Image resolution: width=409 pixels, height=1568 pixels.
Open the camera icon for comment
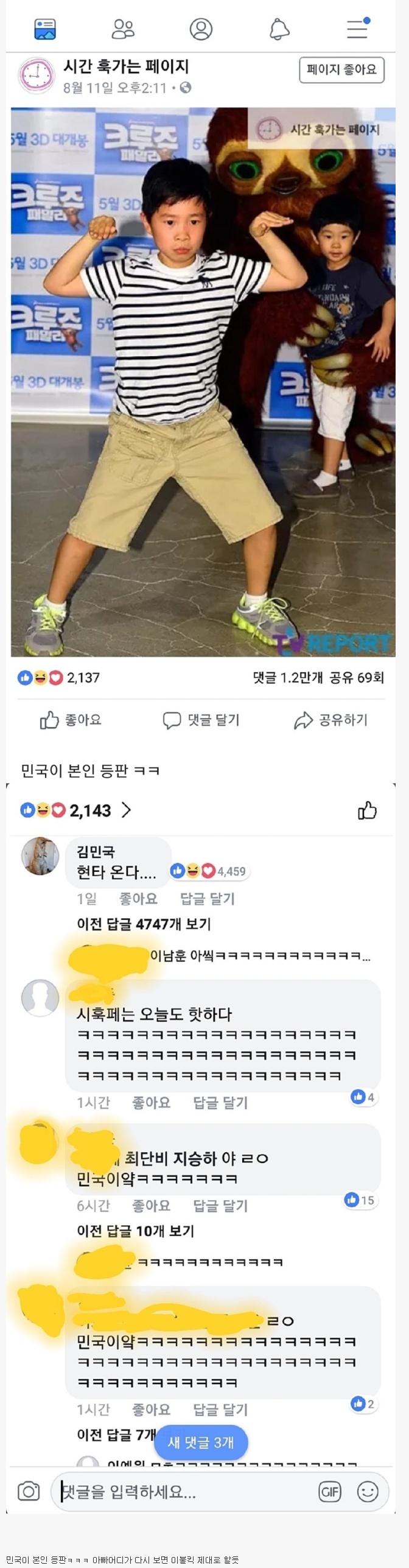click(x=29, y=1491)
